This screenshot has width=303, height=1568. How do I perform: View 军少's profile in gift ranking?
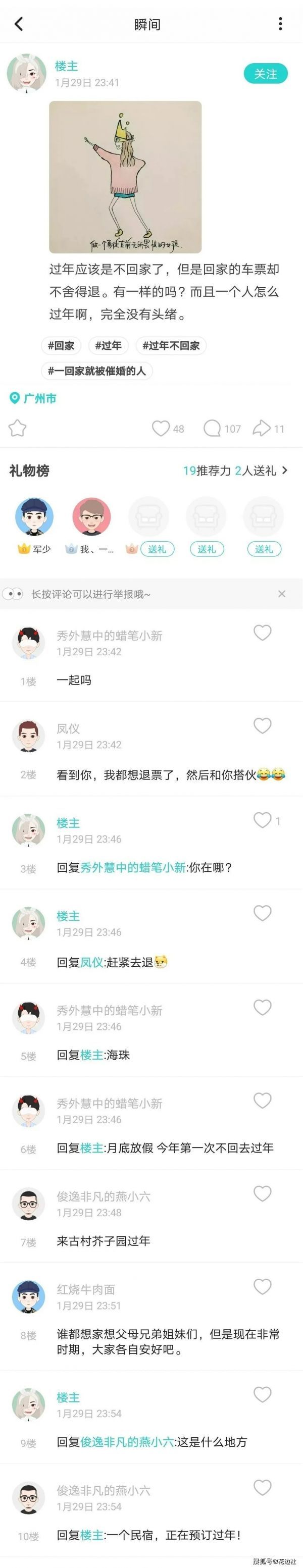pyautogui.click(x=34, y=516)
